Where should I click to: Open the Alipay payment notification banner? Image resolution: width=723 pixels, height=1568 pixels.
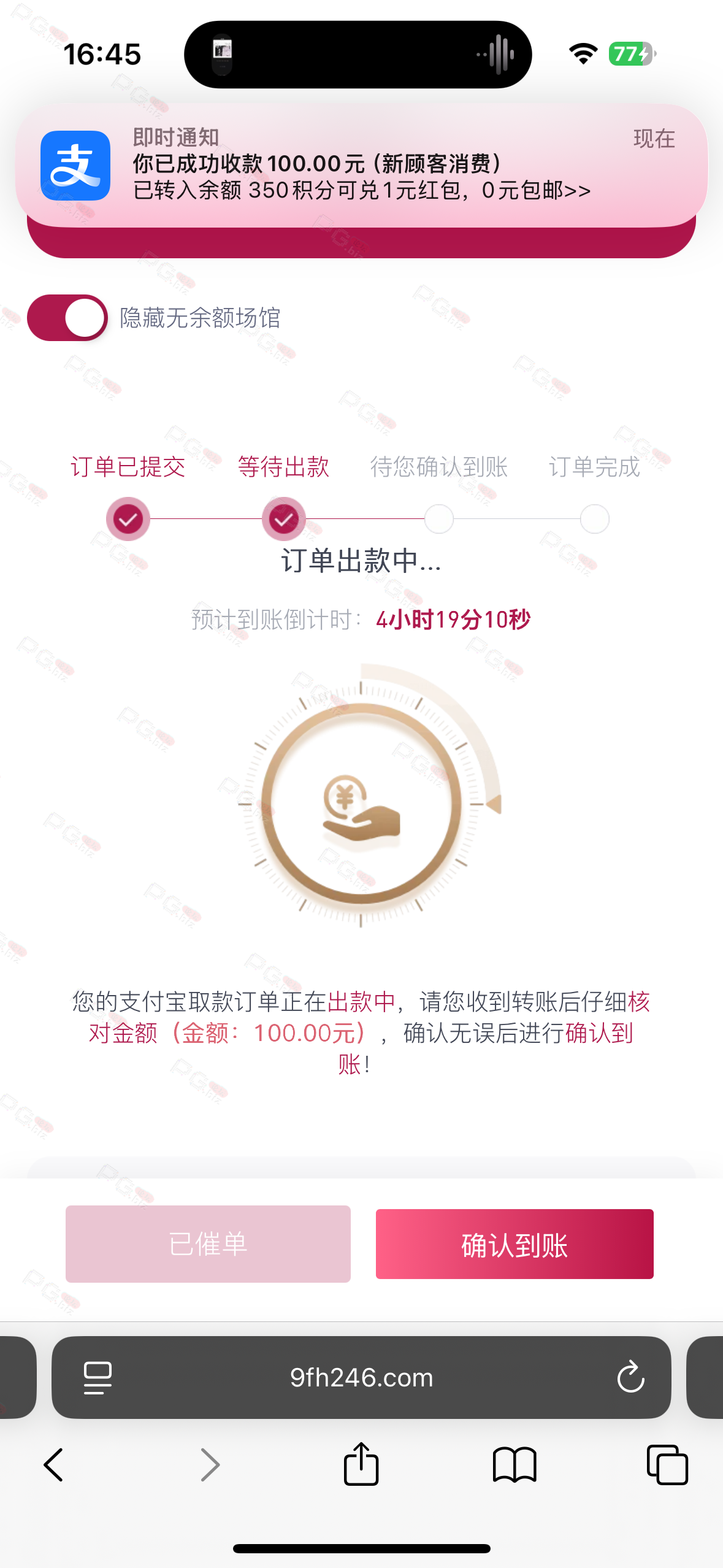(361, 166)
